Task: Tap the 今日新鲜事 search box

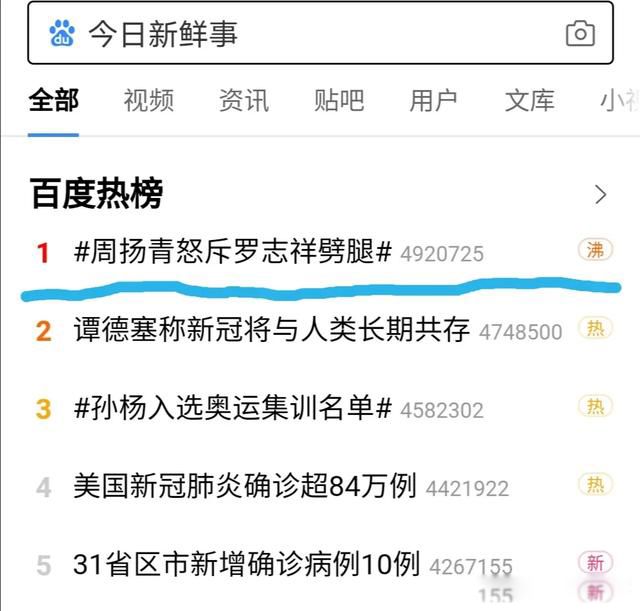Action: pyautogui.click(x=300, y=34)
